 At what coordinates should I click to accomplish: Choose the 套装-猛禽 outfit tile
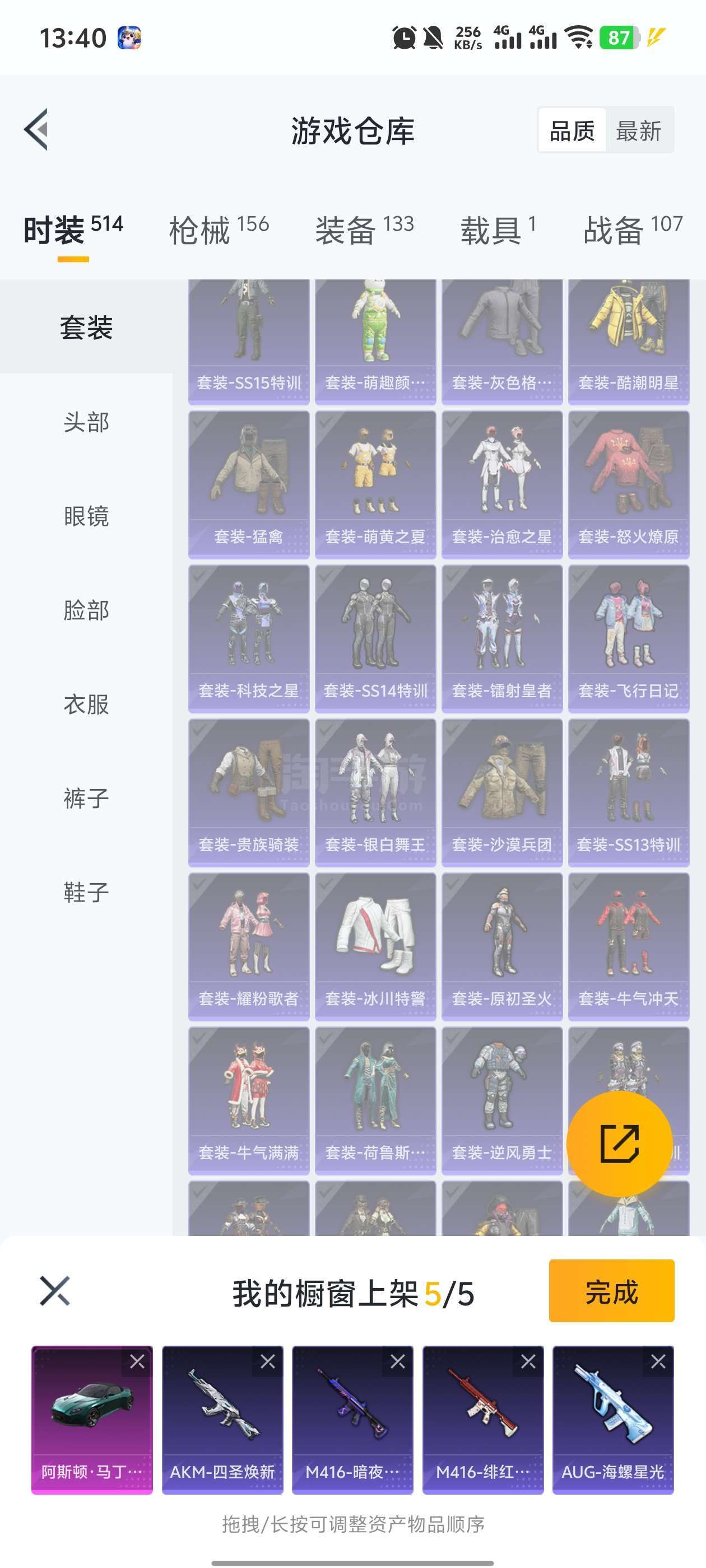[x=249, y=484]
